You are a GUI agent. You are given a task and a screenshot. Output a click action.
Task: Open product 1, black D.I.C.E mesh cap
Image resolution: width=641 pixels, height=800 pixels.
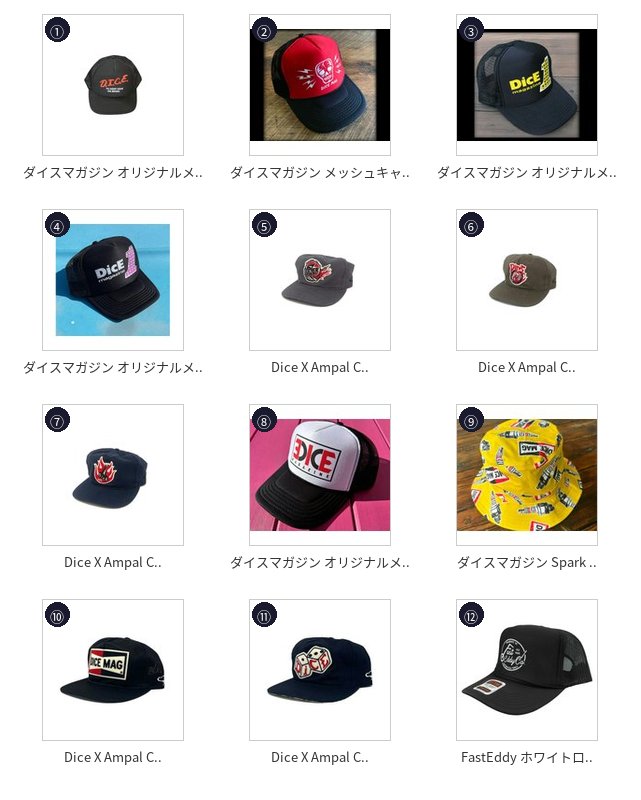coord(113,85)
